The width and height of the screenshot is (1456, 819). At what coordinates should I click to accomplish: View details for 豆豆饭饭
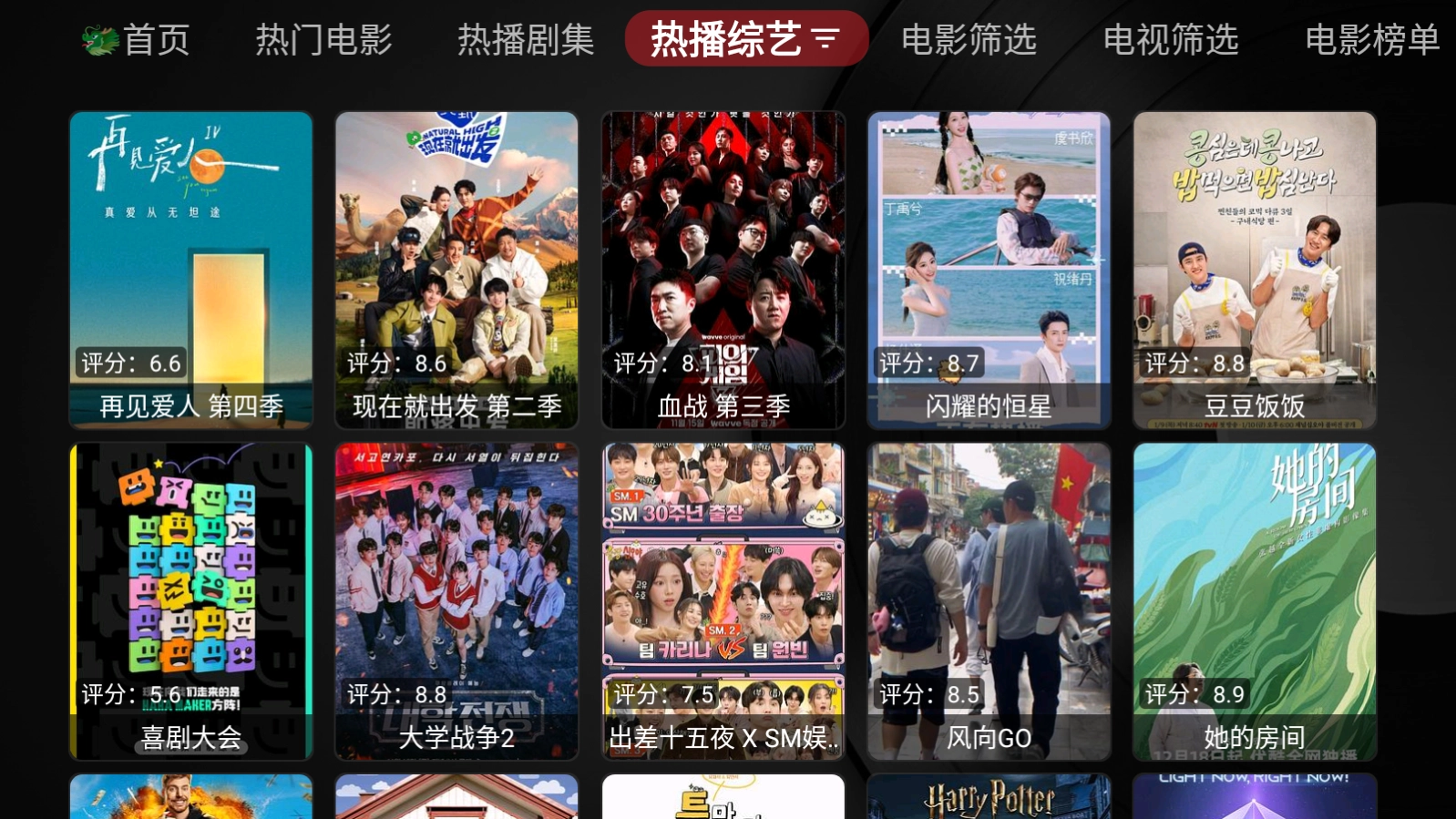pos(1255,270)
